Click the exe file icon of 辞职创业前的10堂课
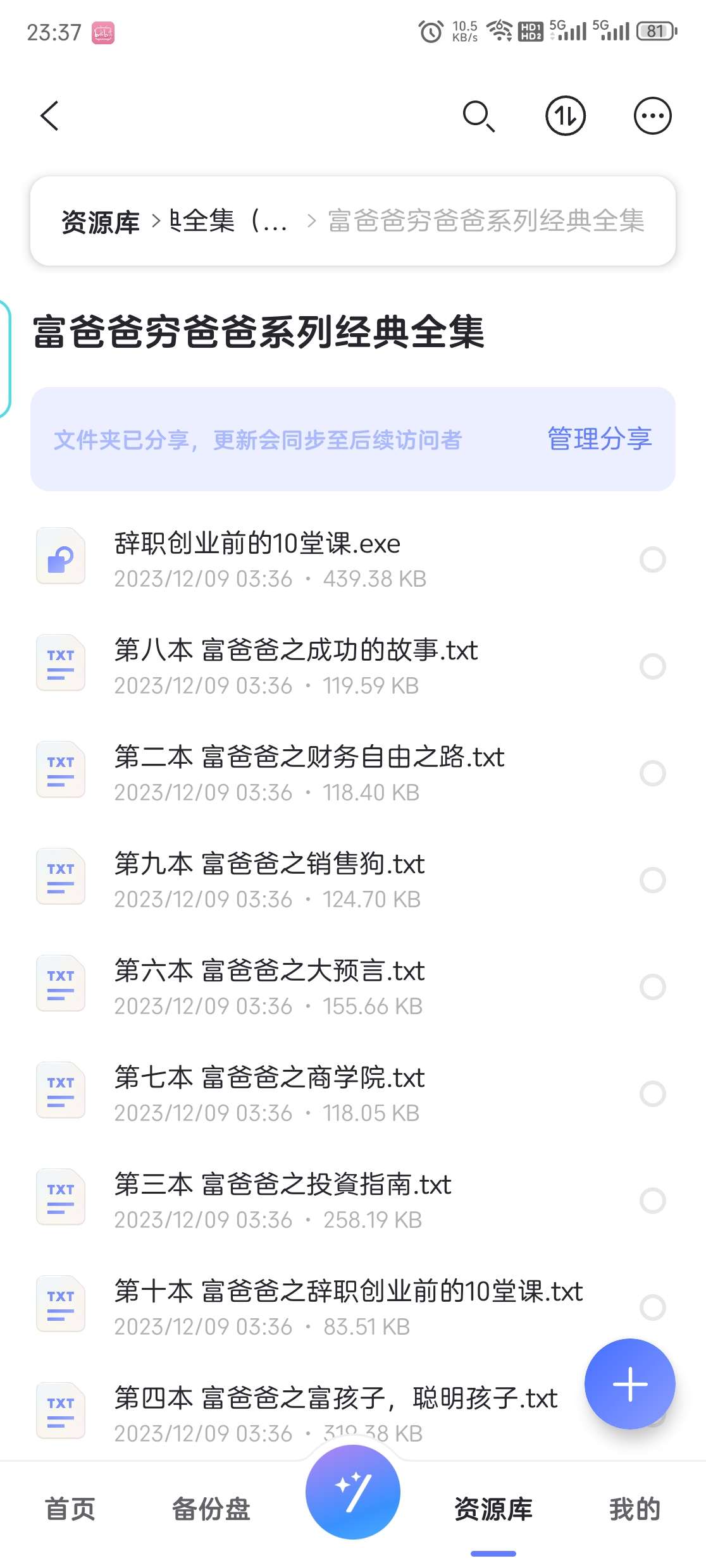This screenshot has height=1568, width=706. coord(60,557)
